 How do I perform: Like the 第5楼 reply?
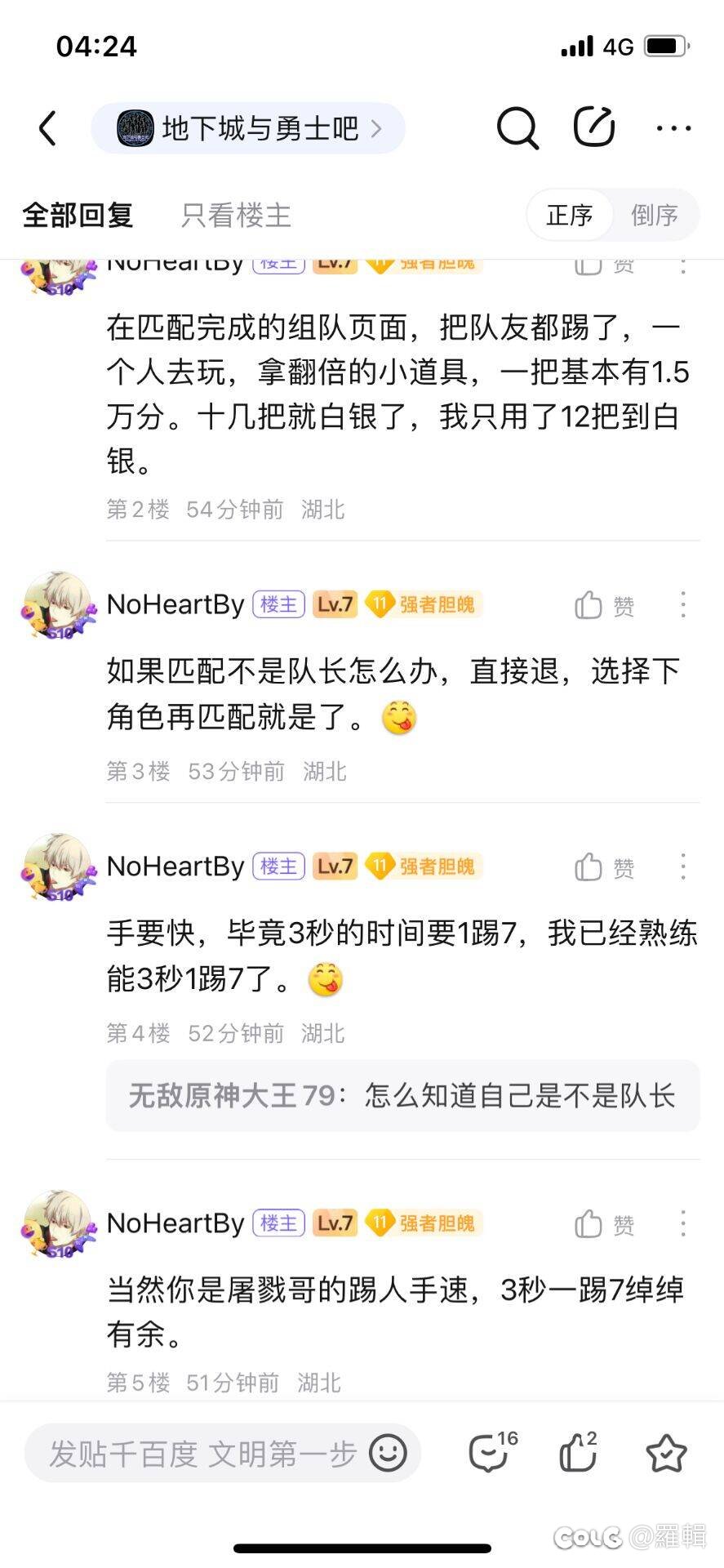click(604, 1223)
